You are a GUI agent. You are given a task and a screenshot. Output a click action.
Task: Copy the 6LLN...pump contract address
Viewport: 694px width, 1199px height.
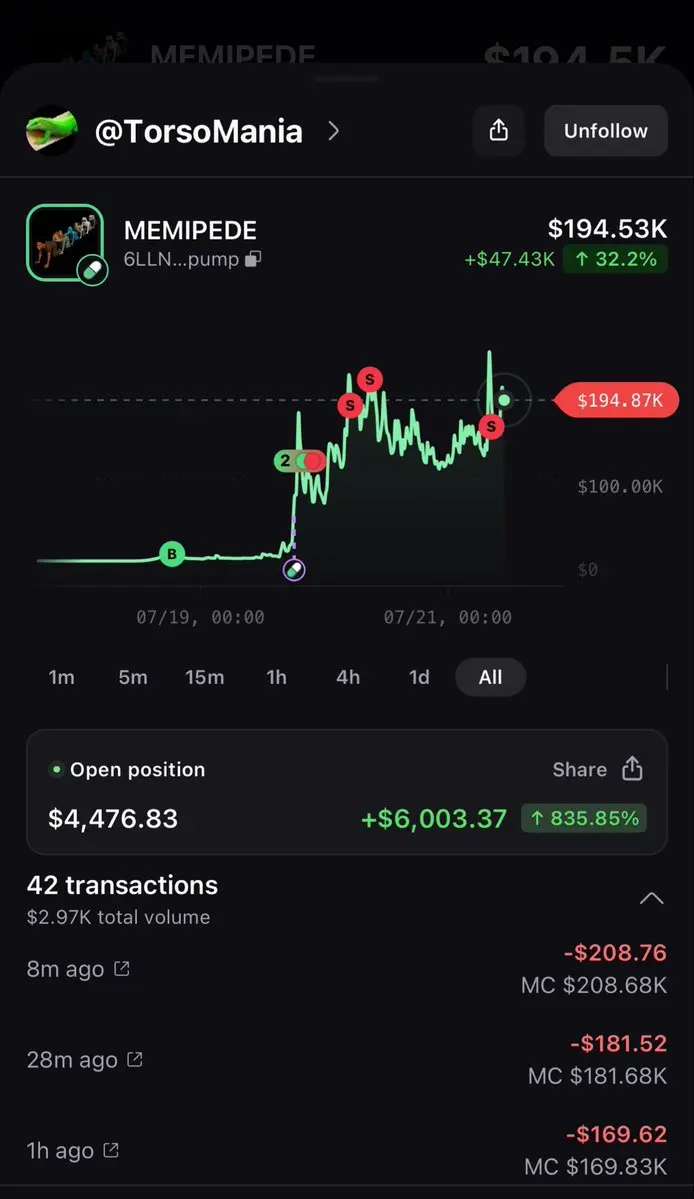253,259
